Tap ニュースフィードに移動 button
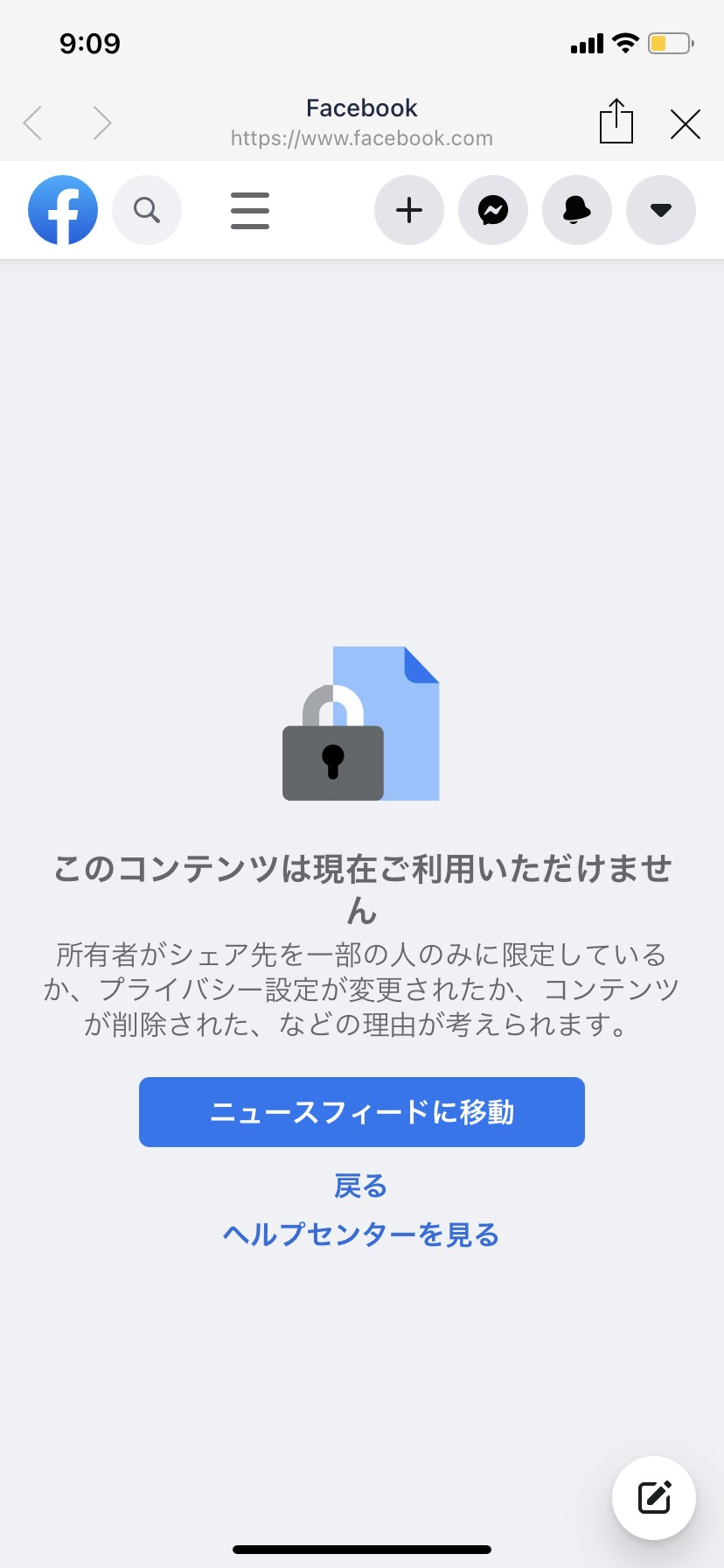 click(x=362, y=1112)
